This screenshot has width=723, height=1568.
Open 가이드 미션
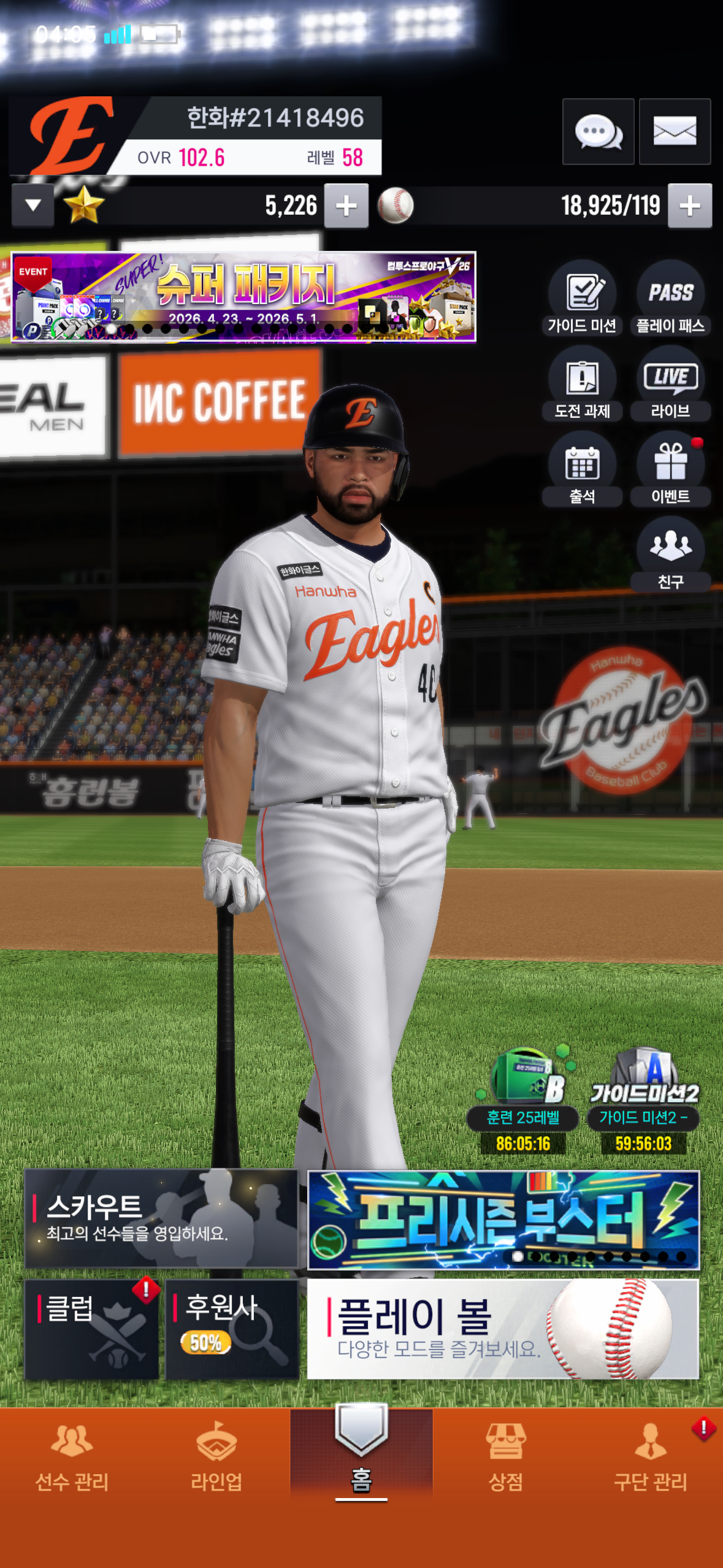tap(582, 298)
